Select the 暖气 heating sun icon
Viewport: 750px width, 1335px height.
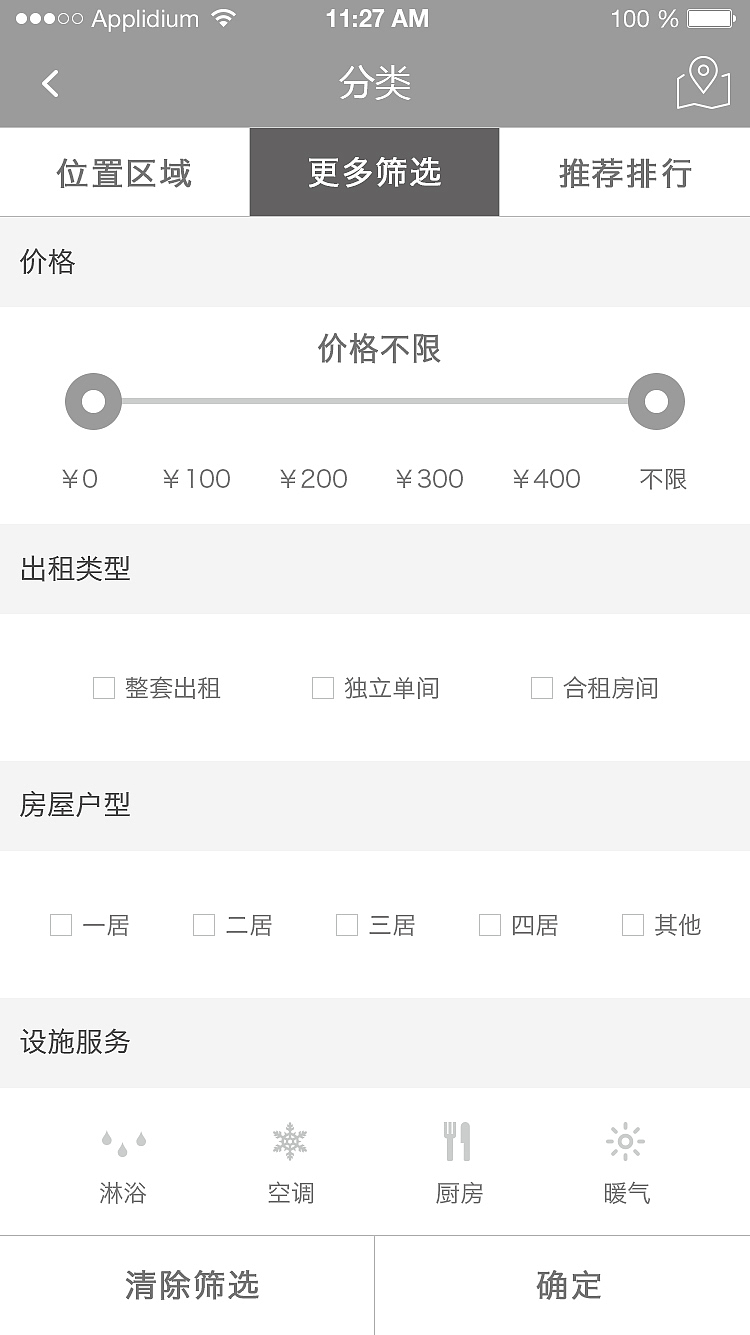624,1142
